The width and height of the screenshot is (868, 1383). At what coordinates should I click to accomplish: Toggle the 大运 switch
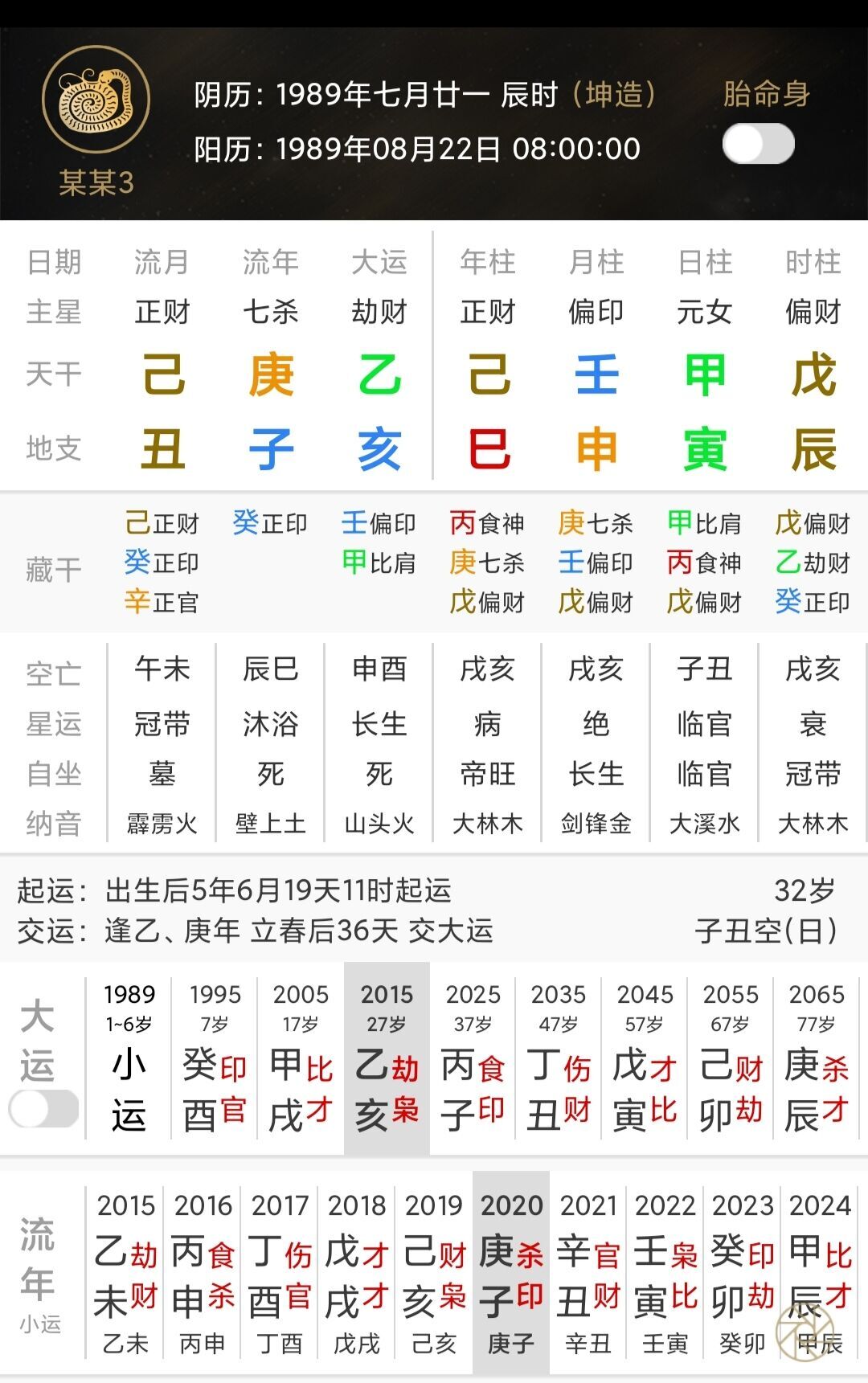tap(44, 1110)
